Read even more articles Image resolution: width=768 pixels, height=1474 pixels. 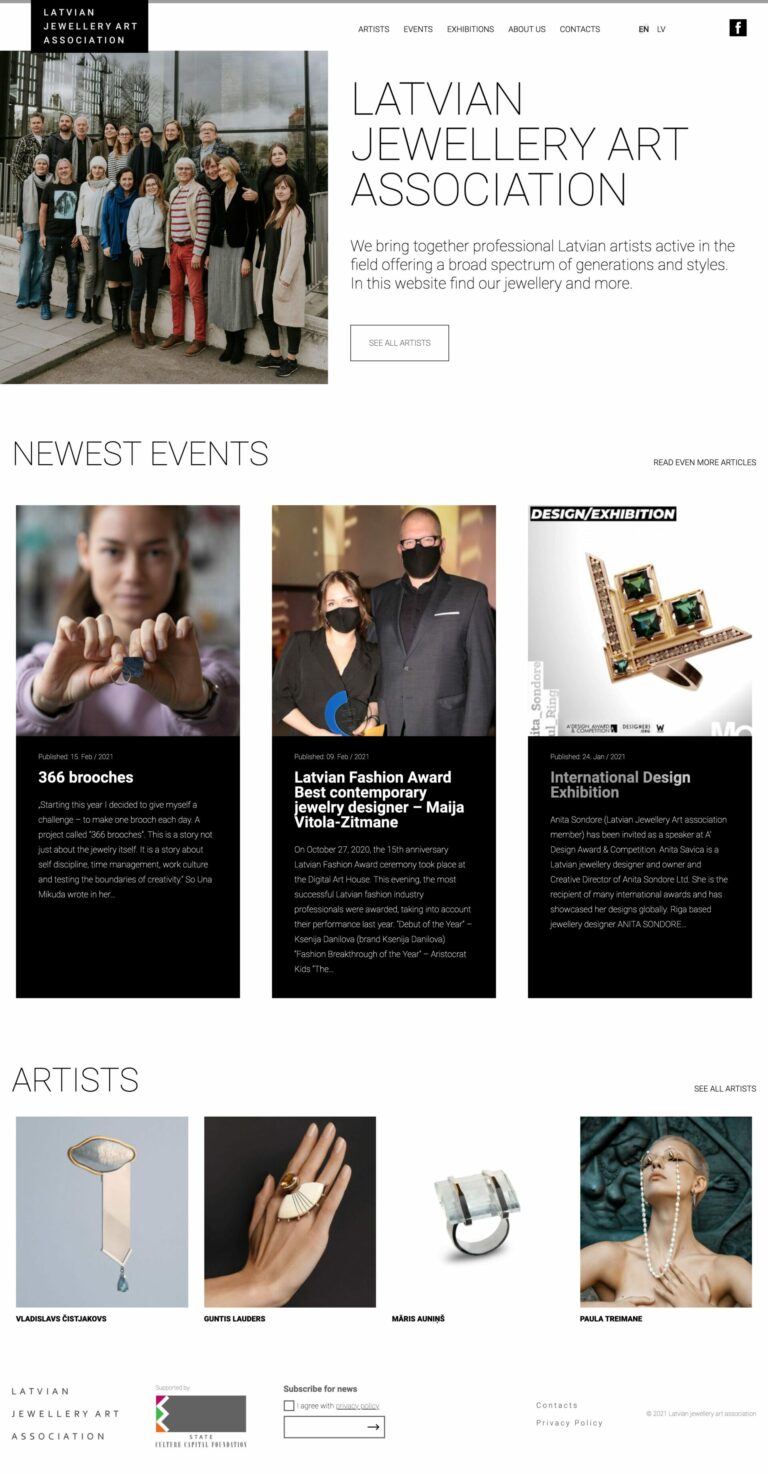coord(704,462)
